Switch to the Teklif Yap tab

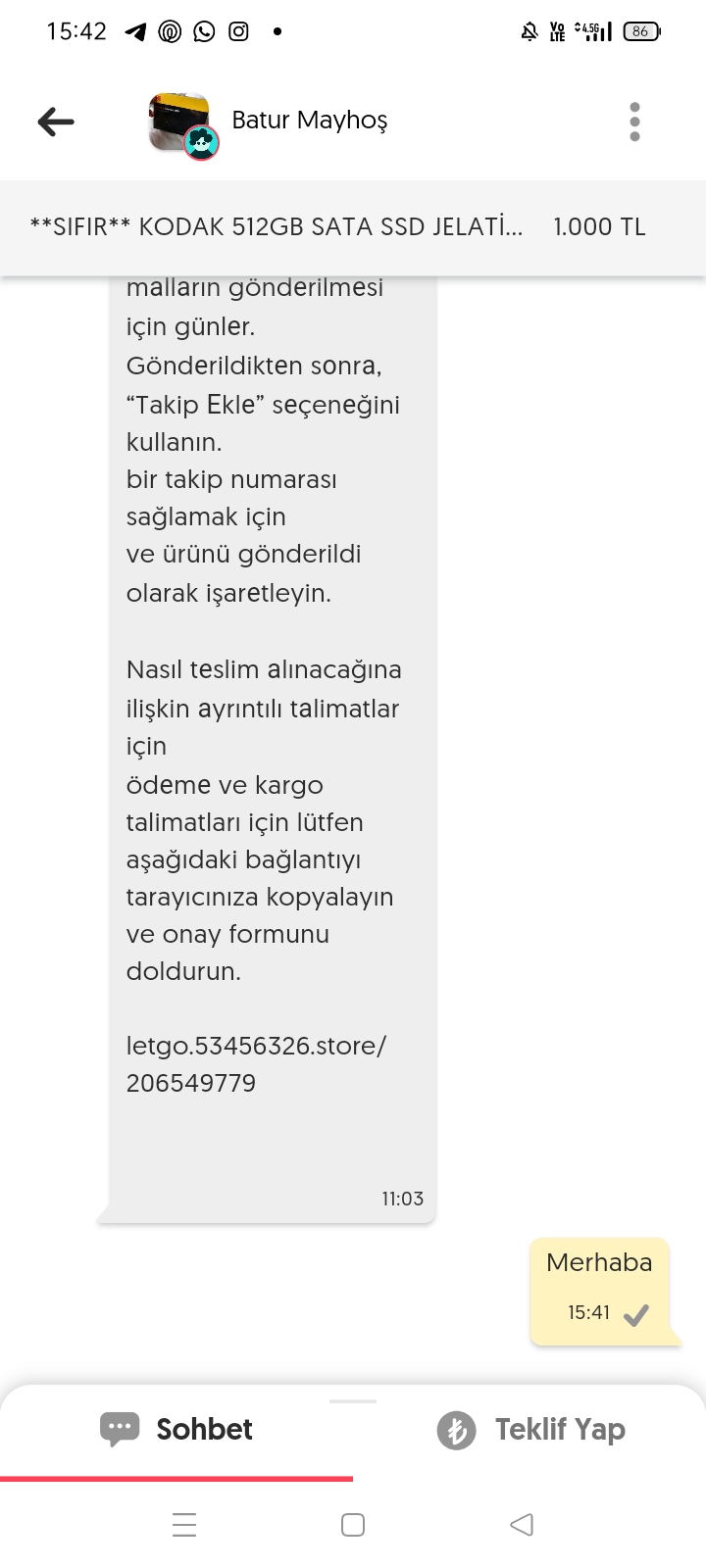coord(530,1430)
